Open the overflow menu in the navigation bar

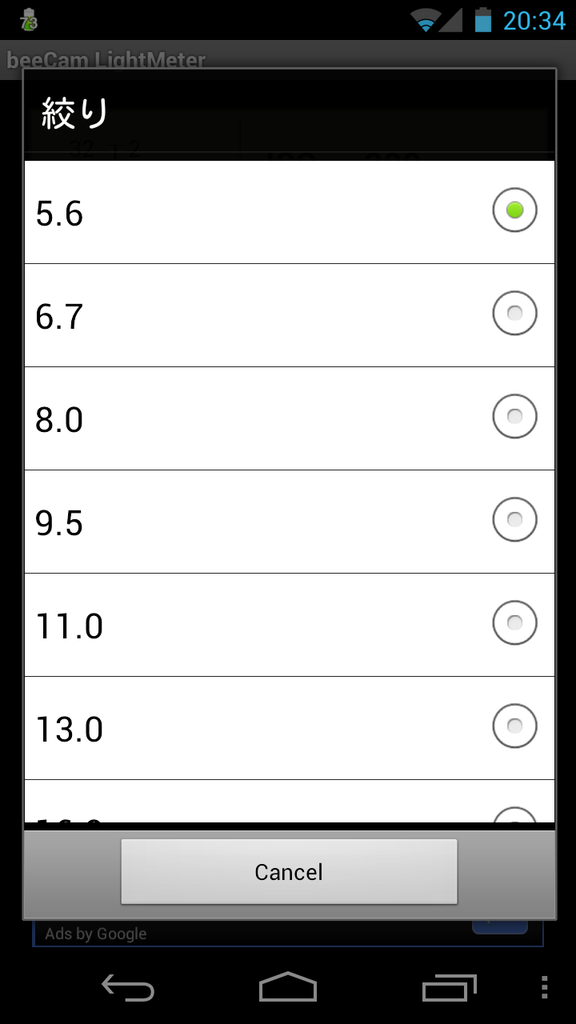(x=545, y=987)
